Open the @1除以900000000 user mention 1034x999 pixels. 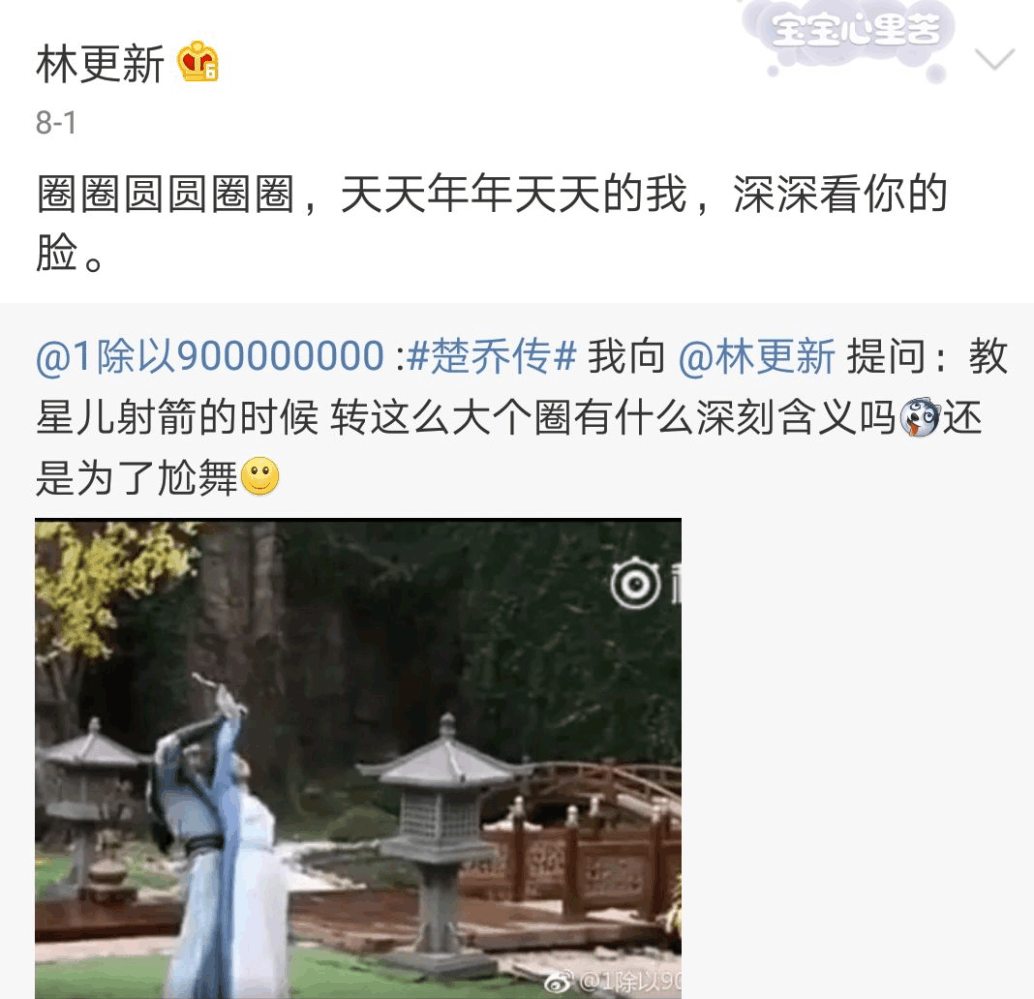point(209,357)
